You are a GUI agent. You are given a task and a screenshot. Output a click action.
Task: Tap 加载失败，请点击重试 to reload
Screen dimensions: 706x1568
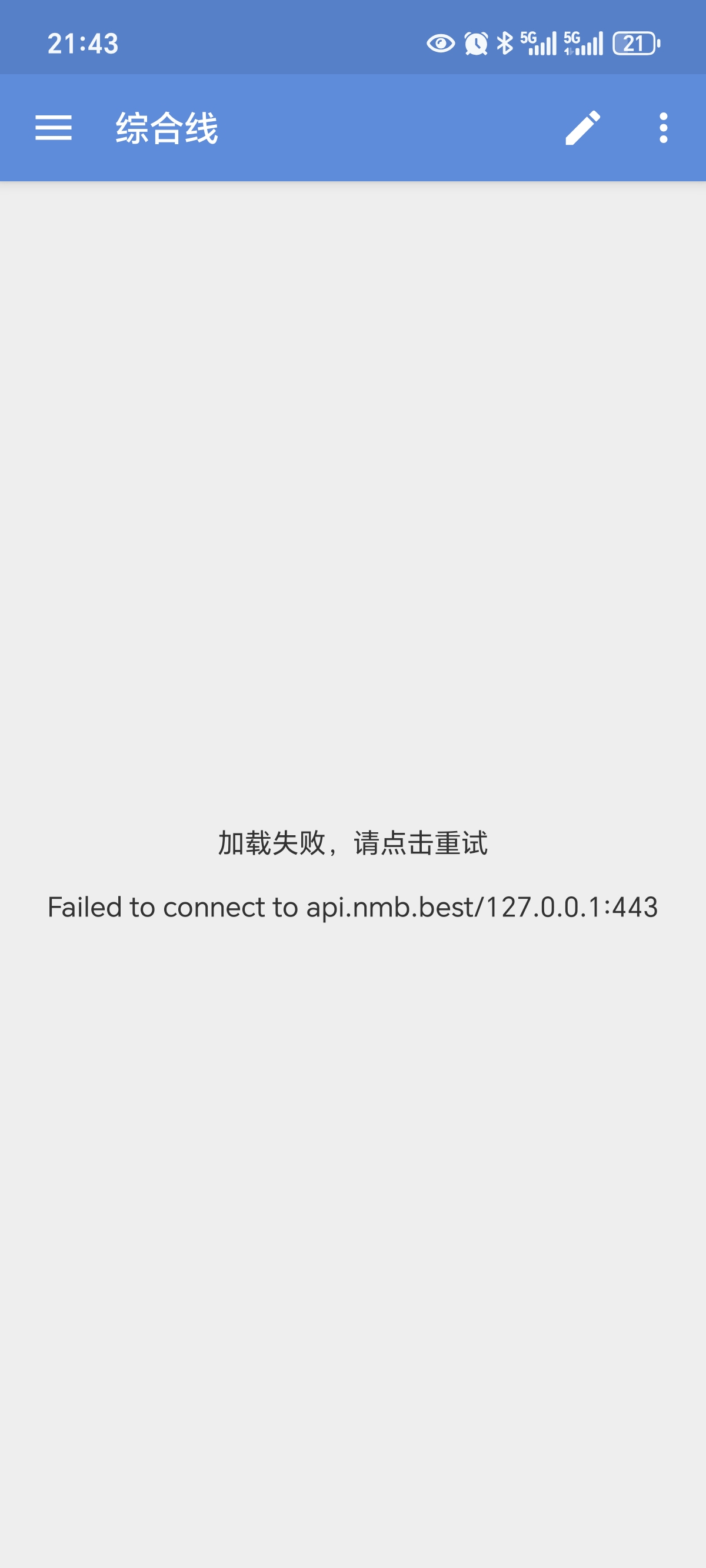353,843
